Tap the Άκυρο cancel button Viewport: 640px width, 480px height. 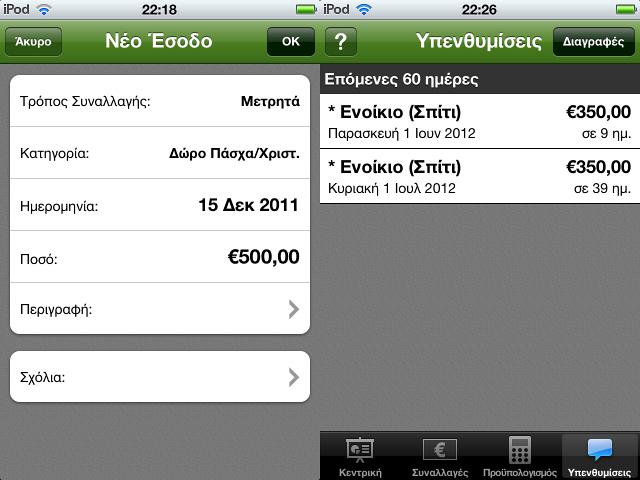point(33,43)
